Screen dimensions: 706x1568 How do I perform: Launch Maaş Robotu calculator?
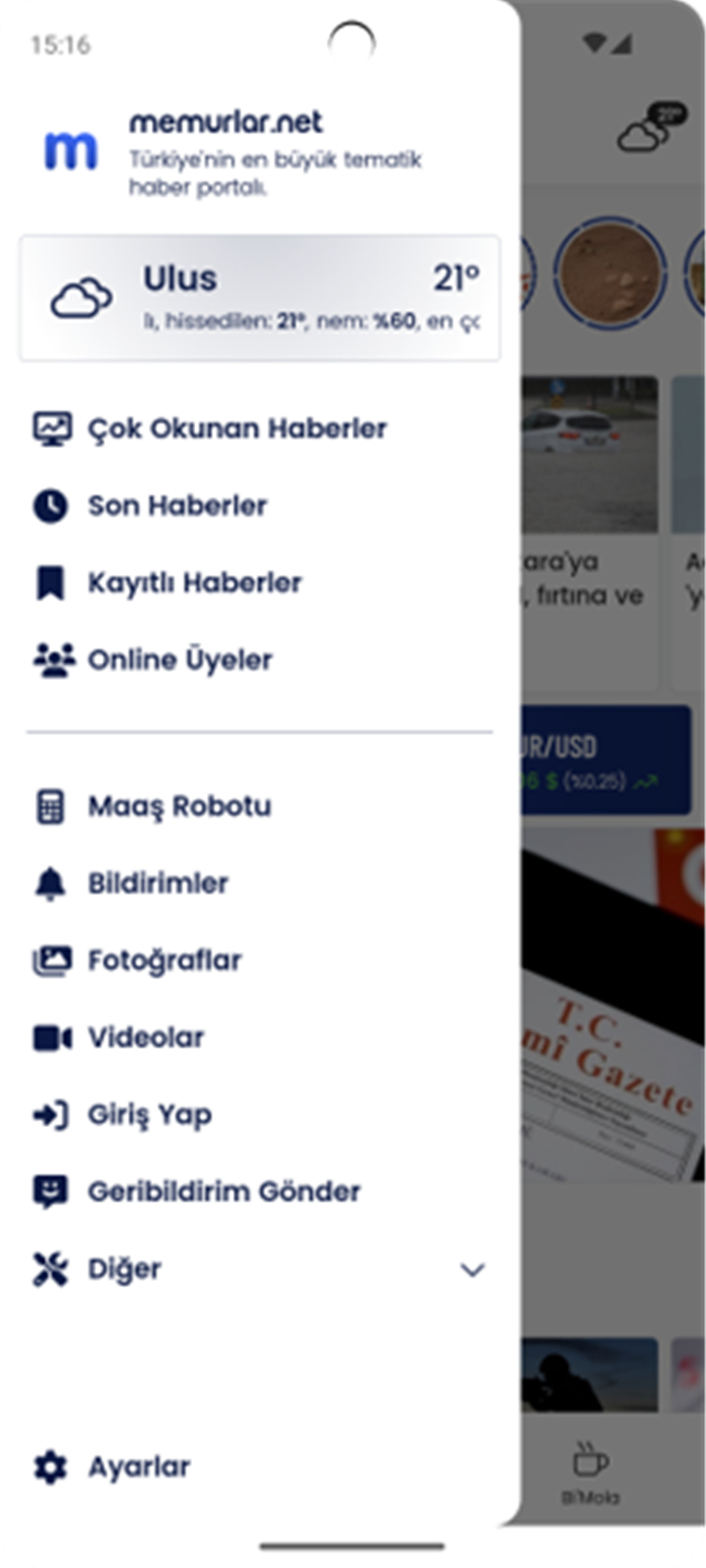pyautogui.click(x=260, y=807)
